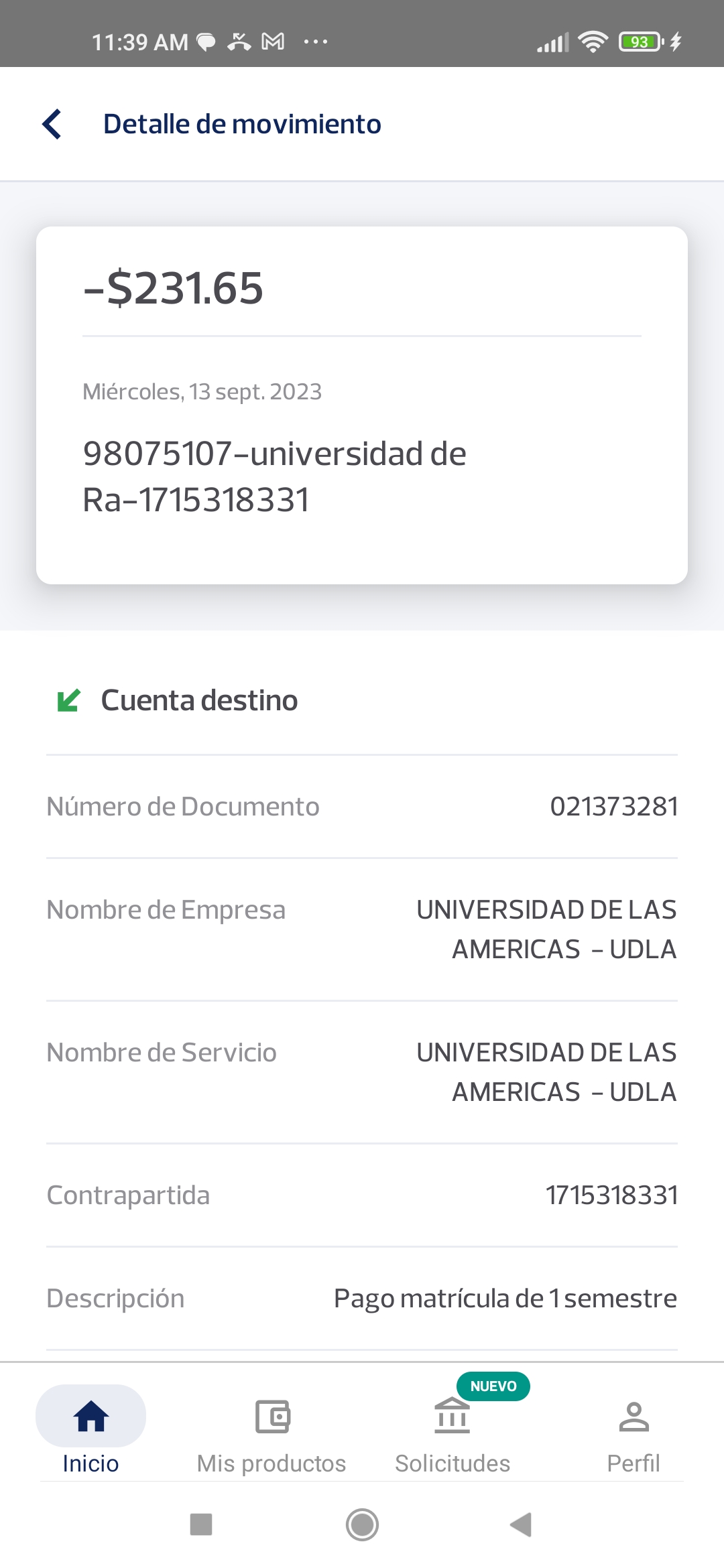
Task: Go back from Detalle de movimiento
Action: pyautogui.click(x=52, y=124)
